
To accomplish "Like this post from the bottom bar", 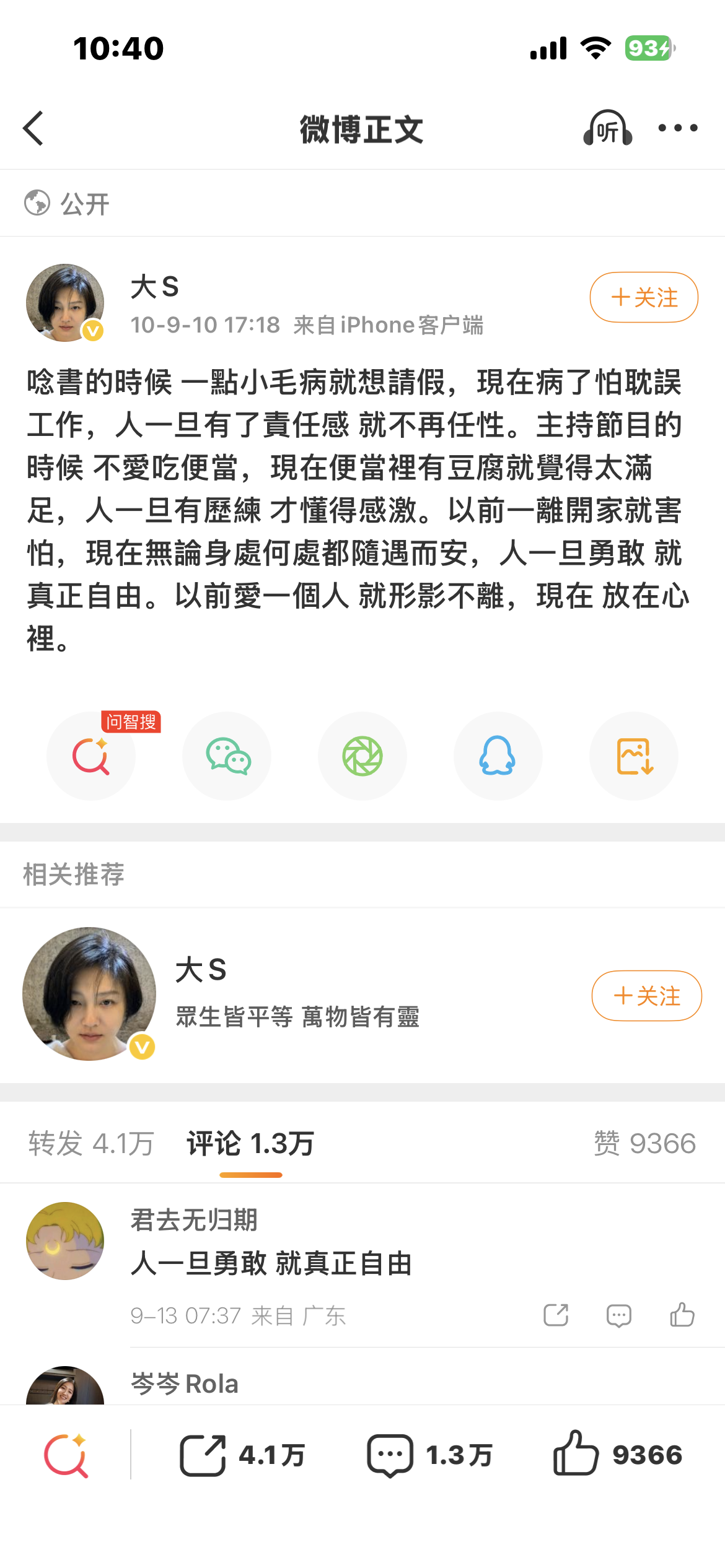I will pos(617,1454).
